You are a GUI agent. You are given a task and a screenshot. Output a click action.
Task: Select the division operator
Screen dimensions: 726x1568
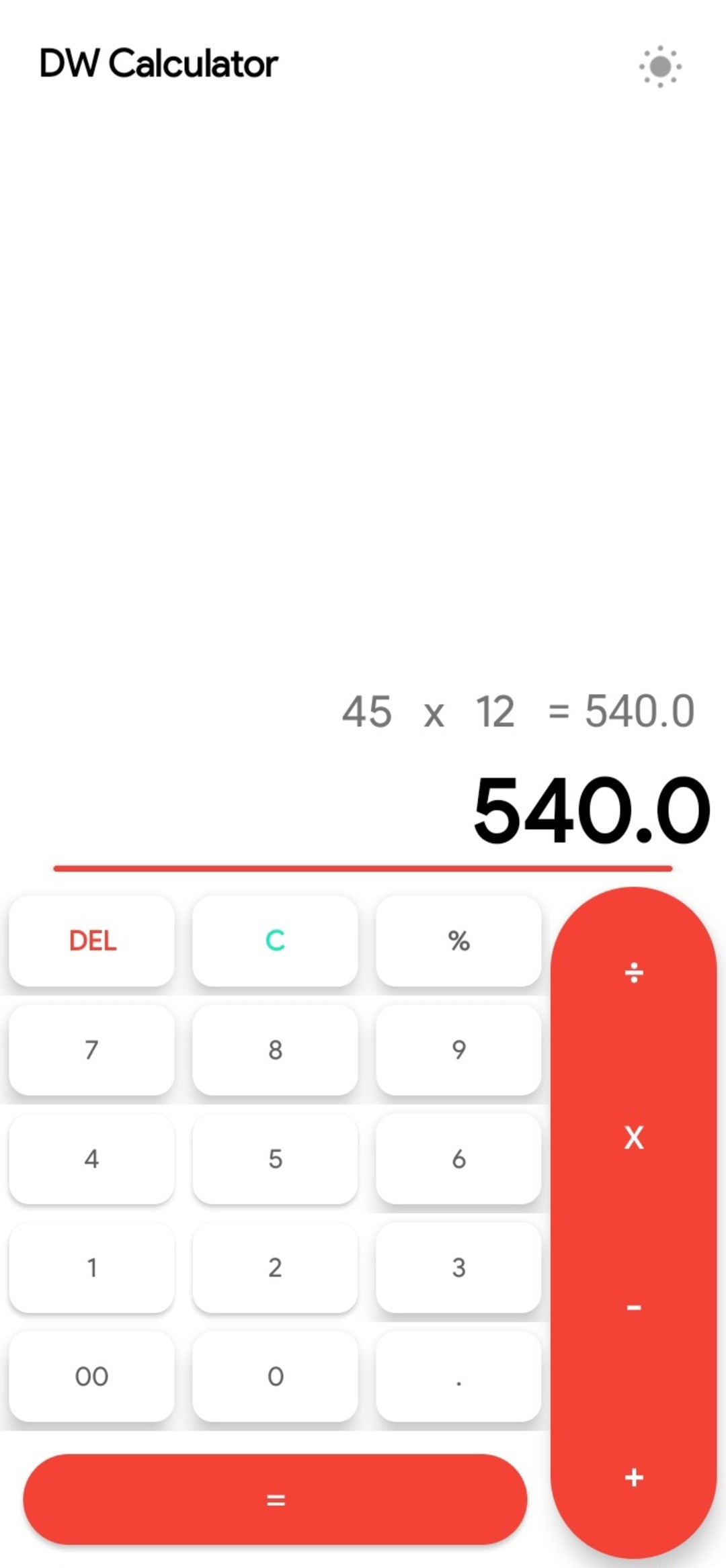click(634, 972)
